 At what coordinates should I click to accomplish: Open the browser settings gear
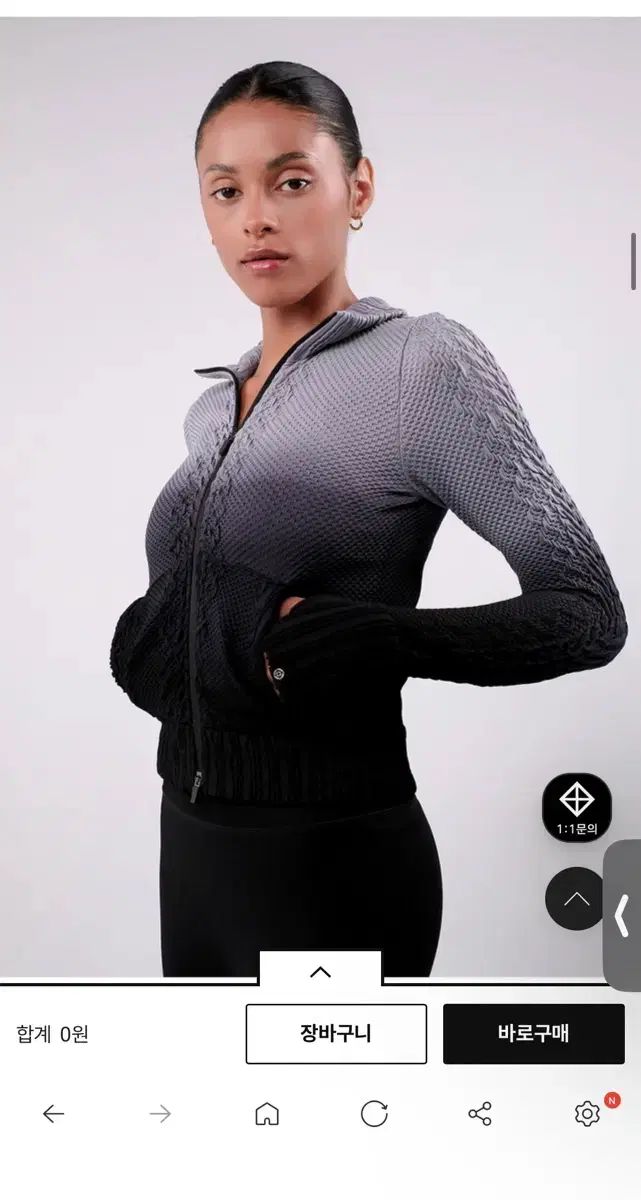click(587, 1114)
